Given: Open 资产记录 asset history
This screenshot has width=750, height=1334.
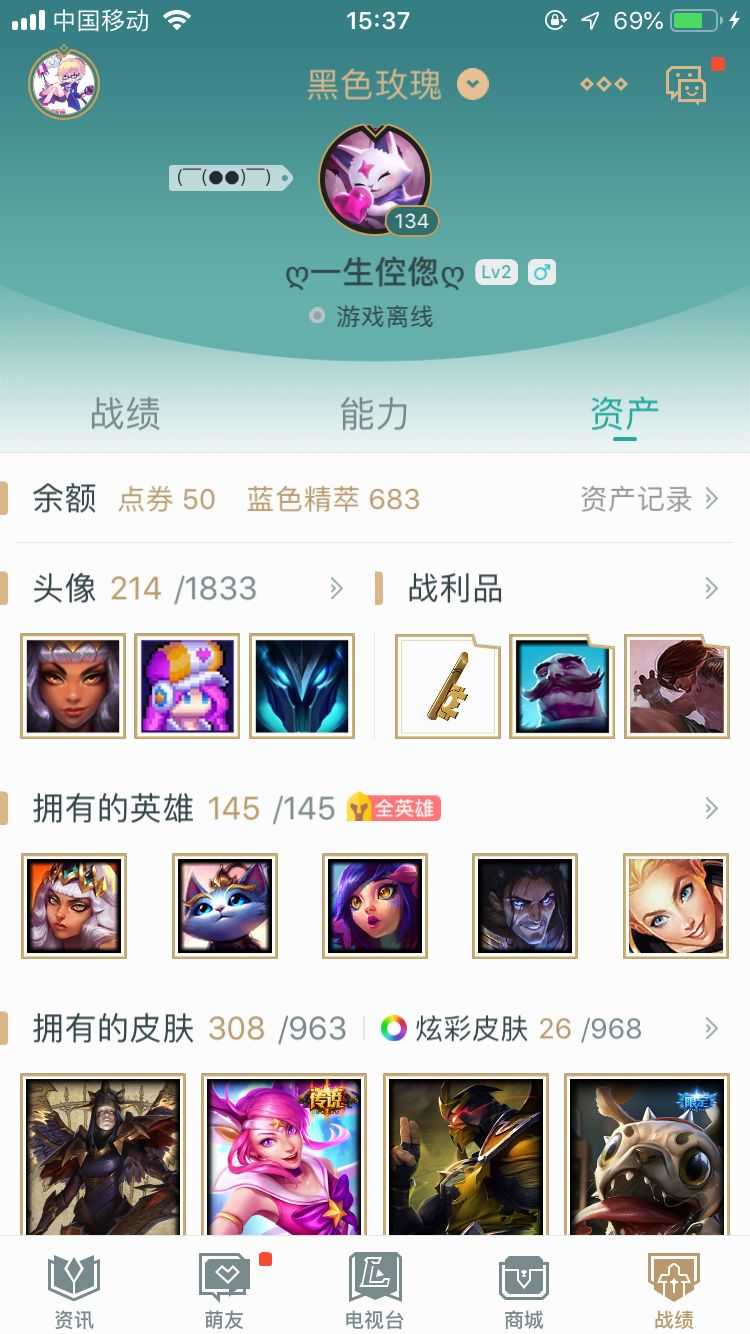Looking at the screenshot, I should pyautogui.click(x=649, y=499).
